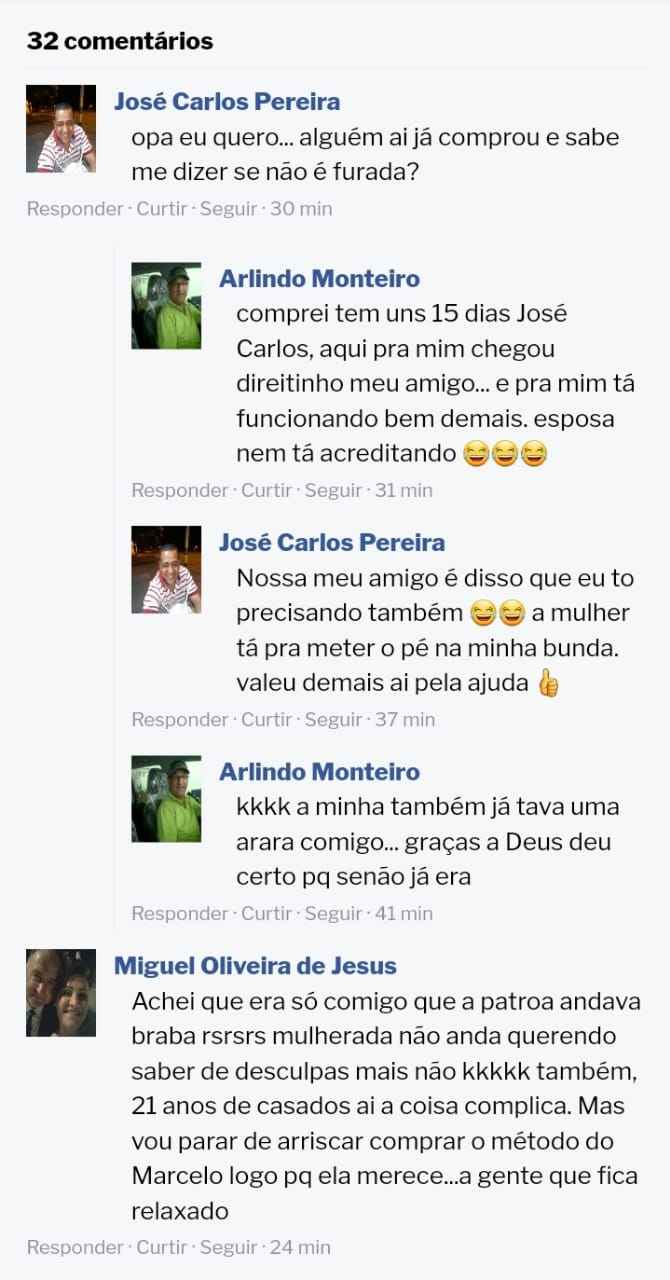This screenshot has height=1280, width=670.
Task: Tap Seguir under José Carlos's 37 min comment
Action: point(333,719)
